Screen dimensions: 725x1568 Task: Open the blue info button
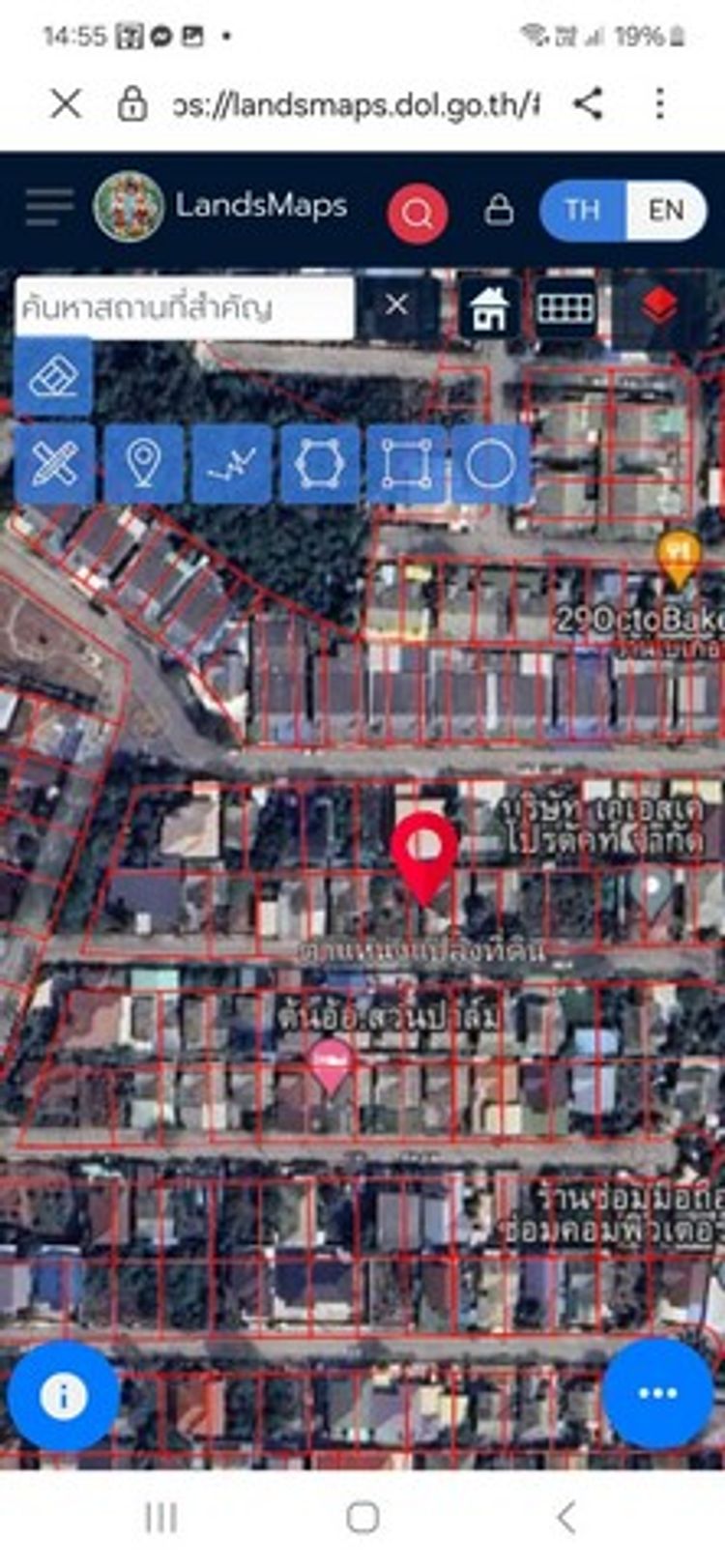tap(63, 1395)
